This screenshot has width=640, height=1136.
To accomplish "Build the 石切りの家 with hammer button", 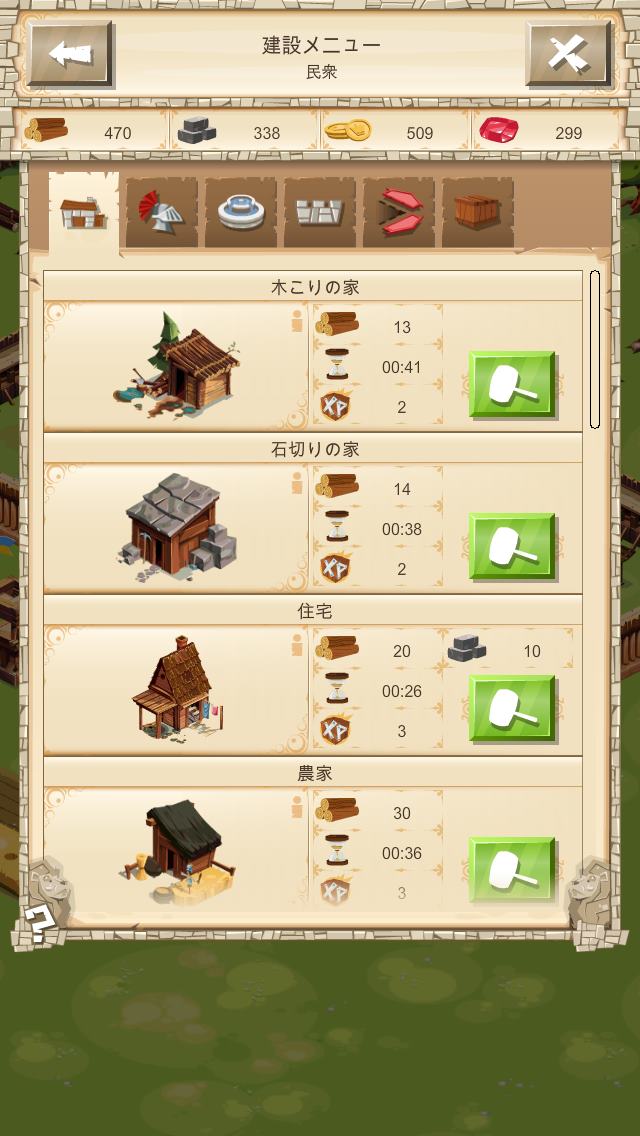I will coord(512,546).
